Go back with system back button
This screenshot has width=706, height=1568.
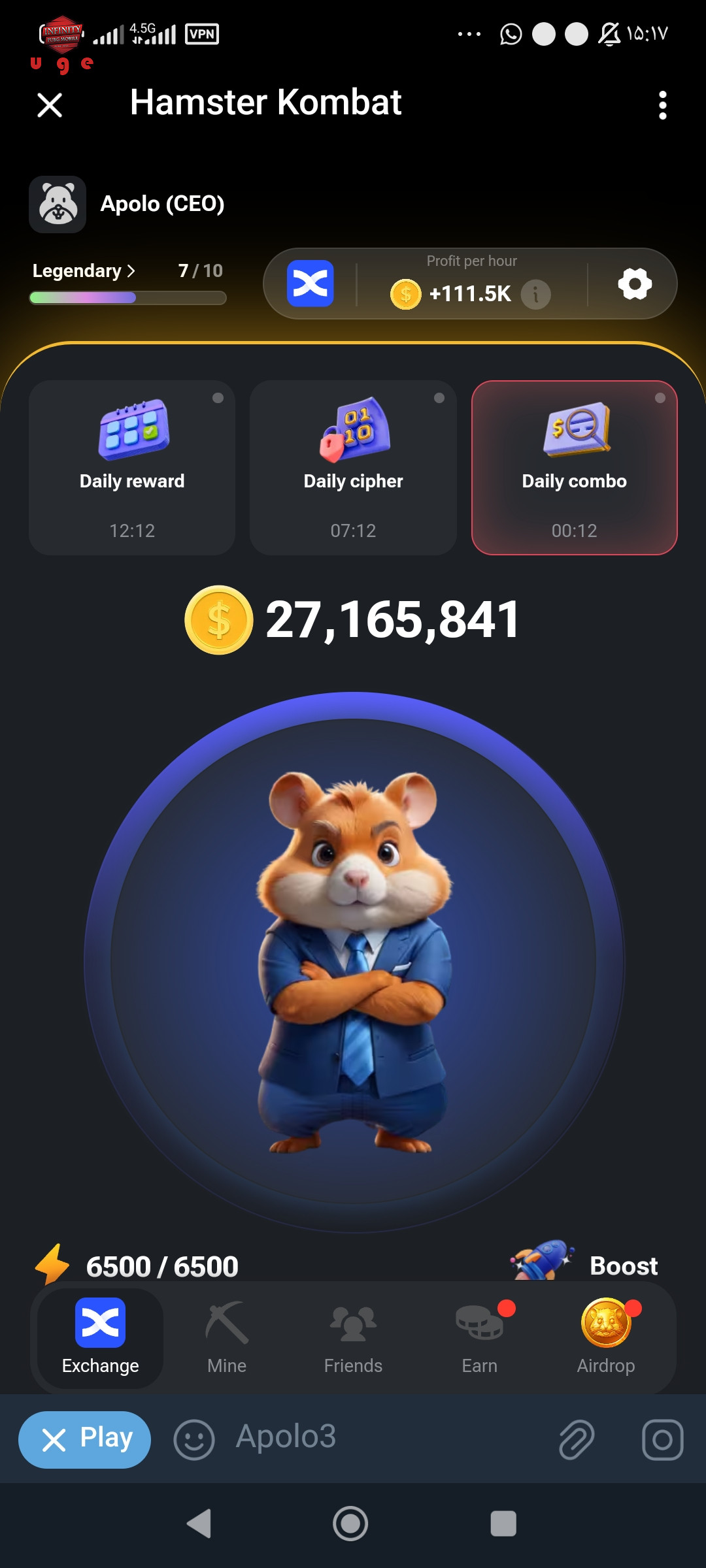199,1524
